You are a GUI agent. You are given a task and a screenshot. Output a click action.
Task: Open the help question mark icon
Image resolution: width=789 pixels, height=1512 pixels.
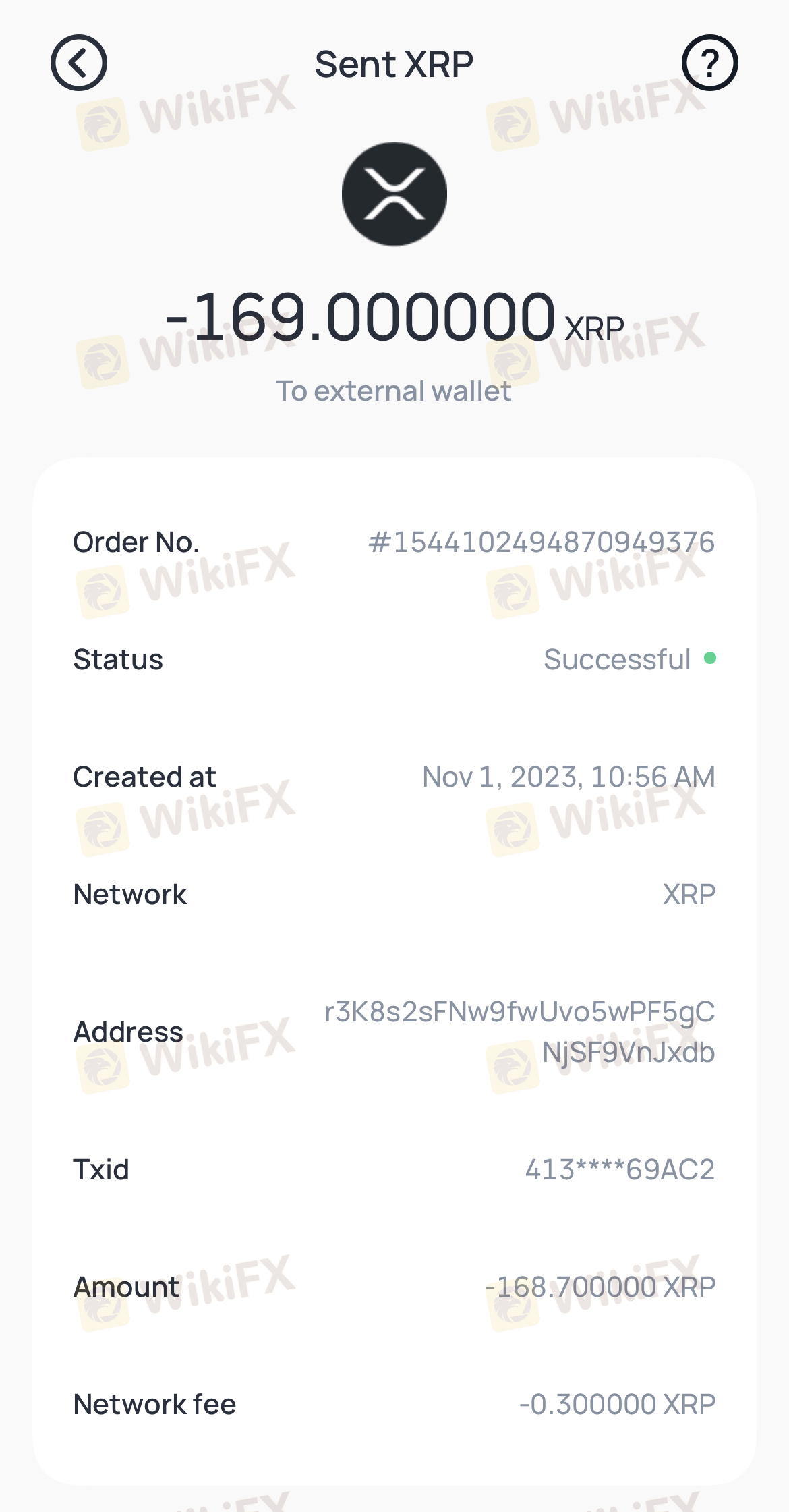(709, 63)
